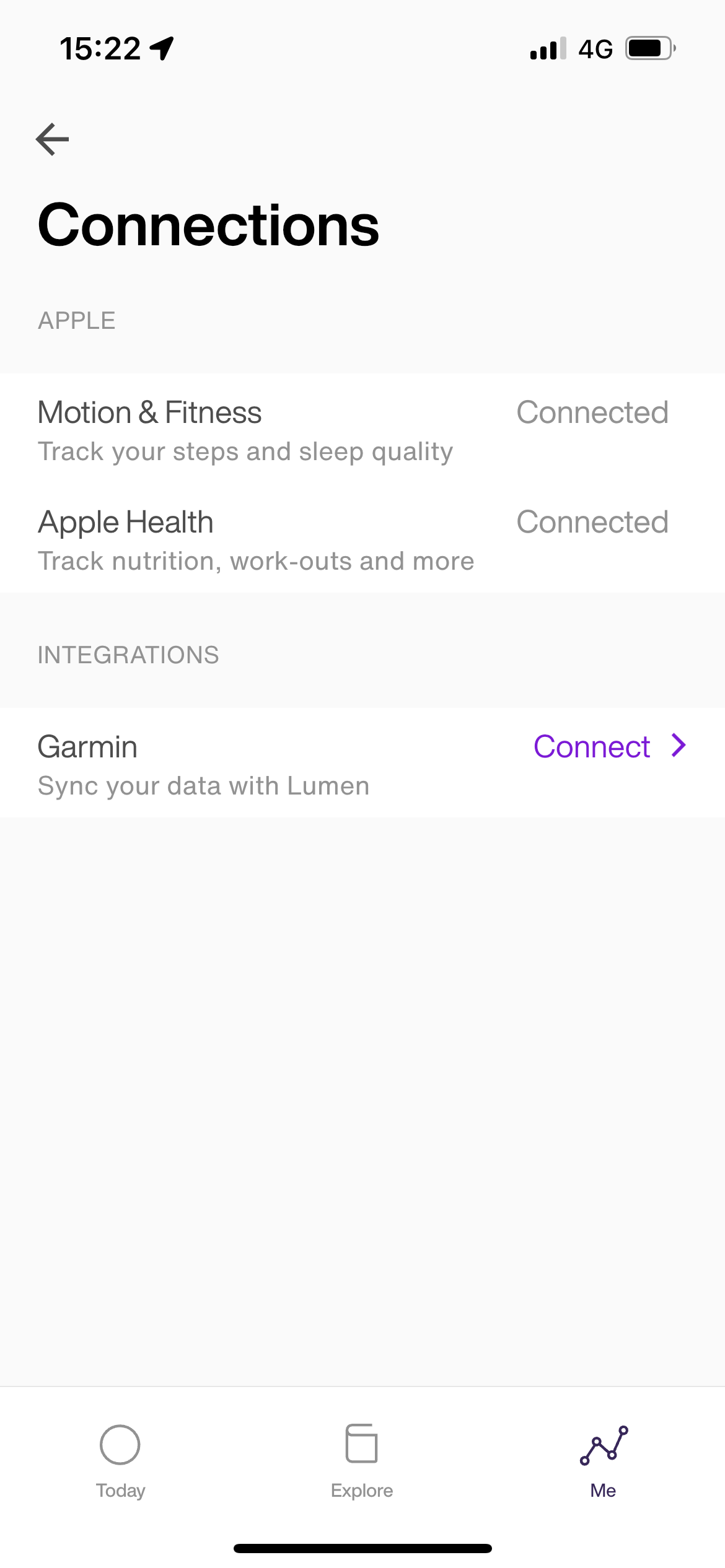This screenshot has width=725, height=1568.
Task: Disconnect Motion & Fitness via Connected label
Action: point(594,412)
